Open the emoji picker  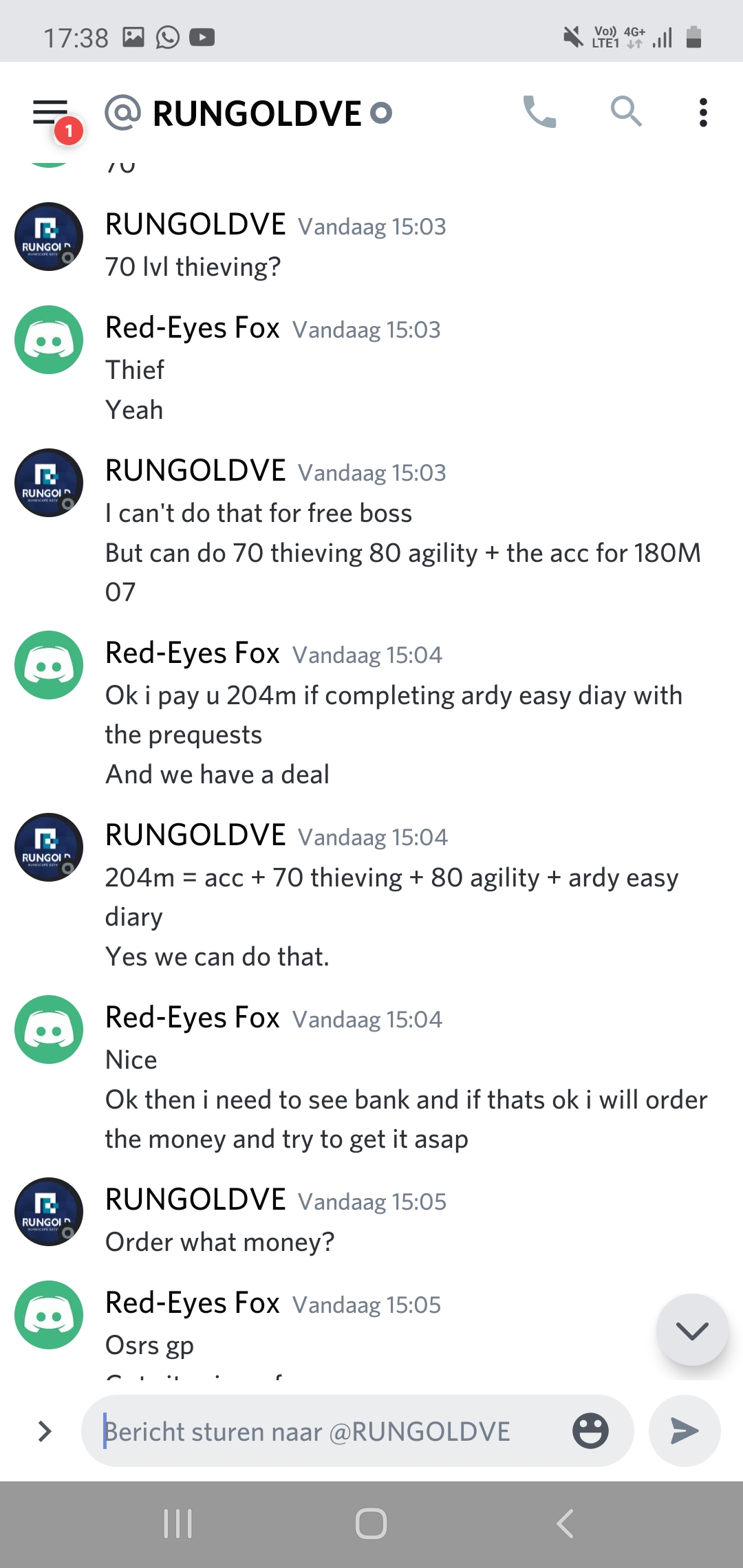click(x=590, y=1432)
